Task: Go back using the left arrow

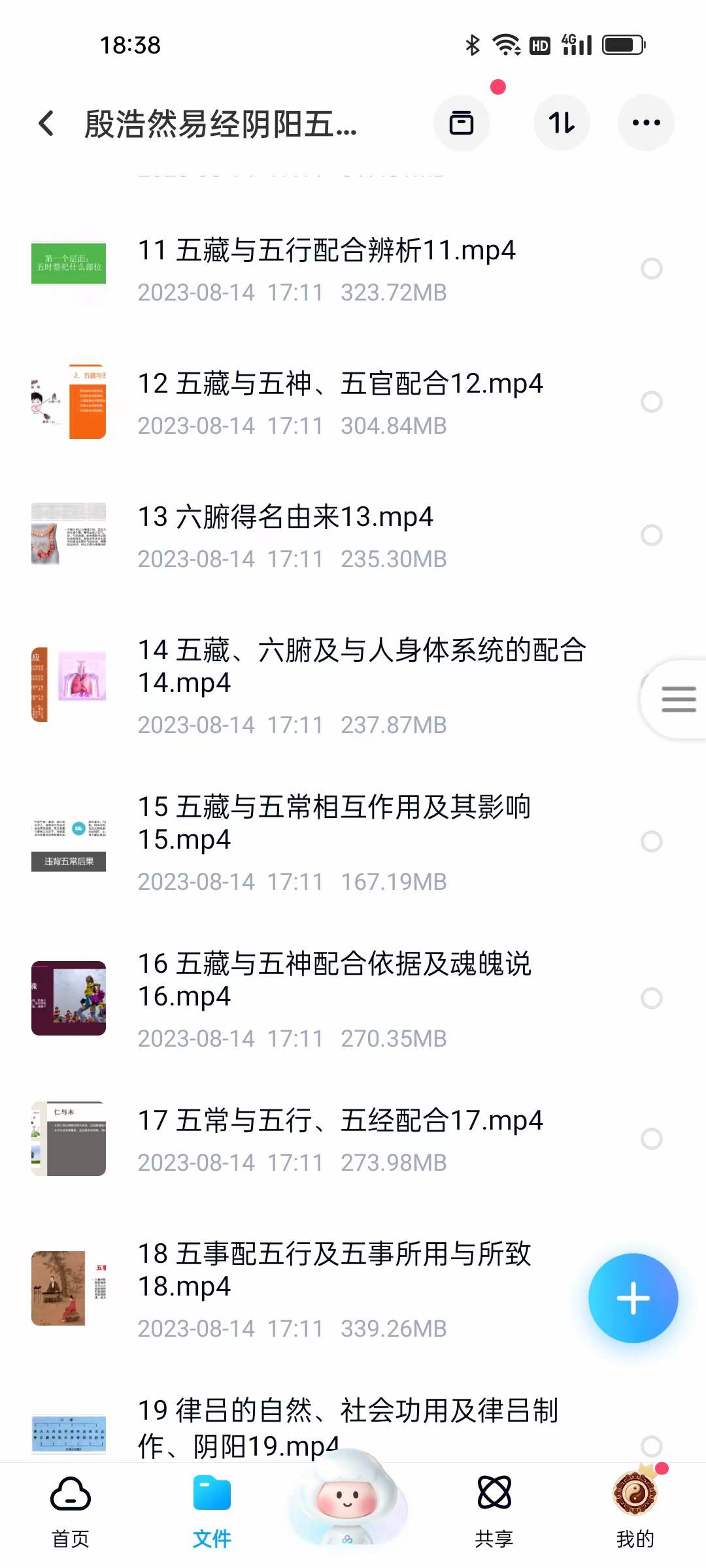Action: click(46, 123)
